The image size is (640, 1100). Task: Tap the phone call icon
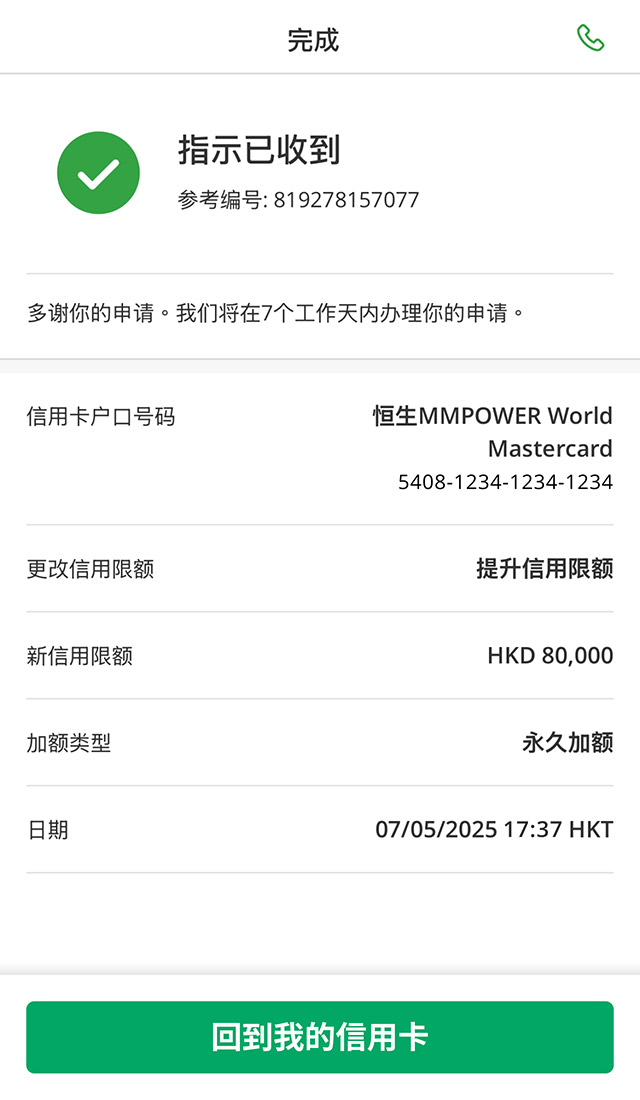coord(590,39)
